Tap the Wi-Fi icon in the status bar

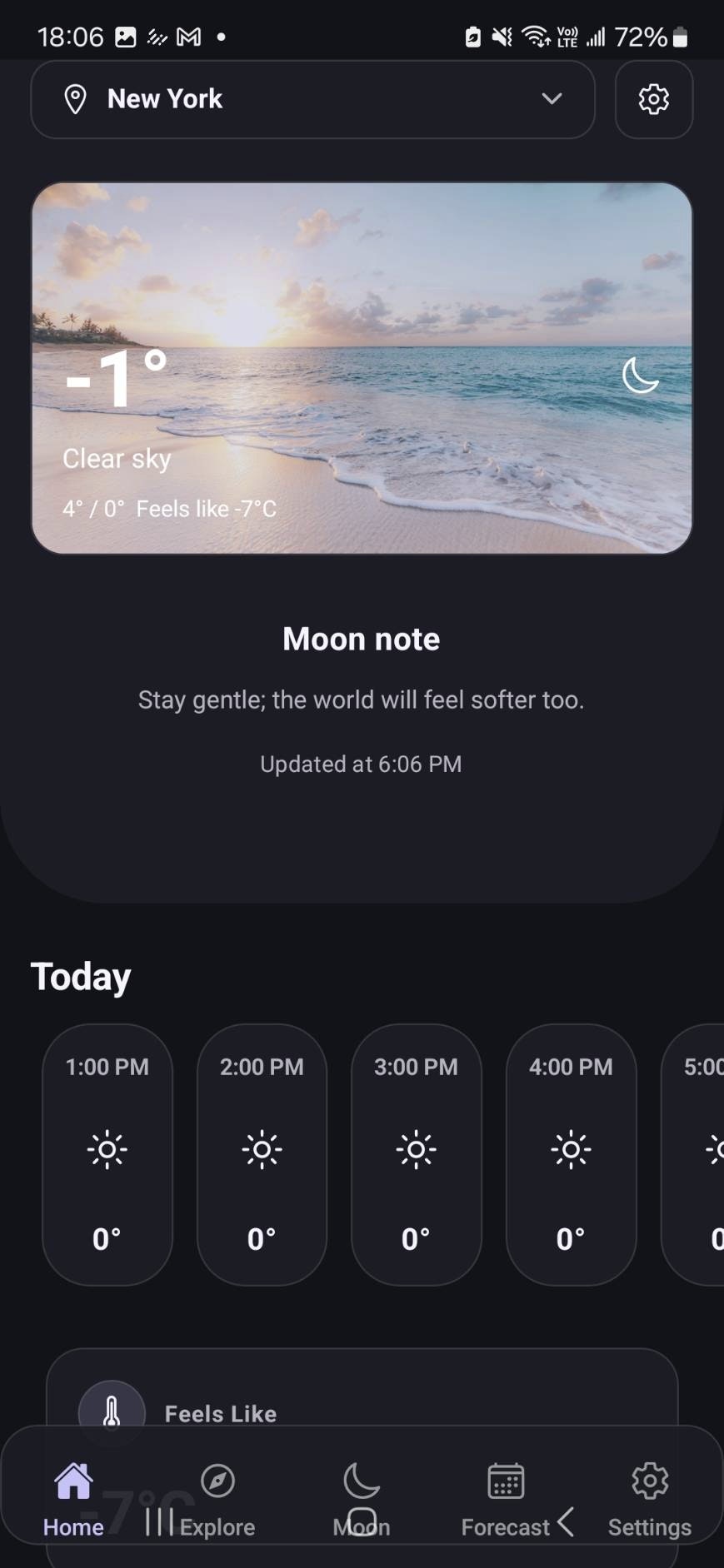pyautogui.click(x=534, y=36)
